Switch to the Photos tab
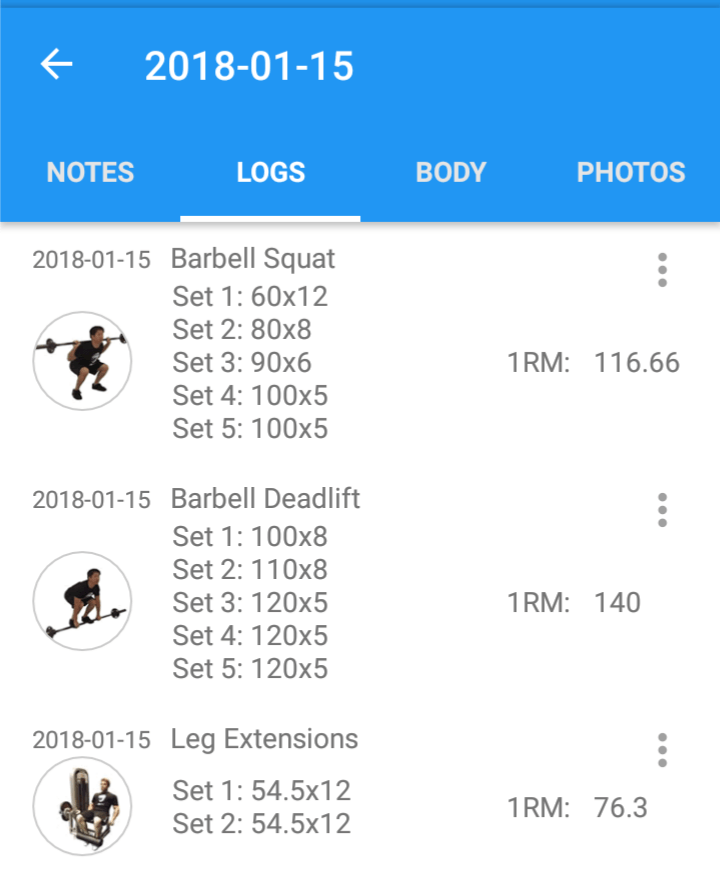Screen dimensions: 720x895 631,172
